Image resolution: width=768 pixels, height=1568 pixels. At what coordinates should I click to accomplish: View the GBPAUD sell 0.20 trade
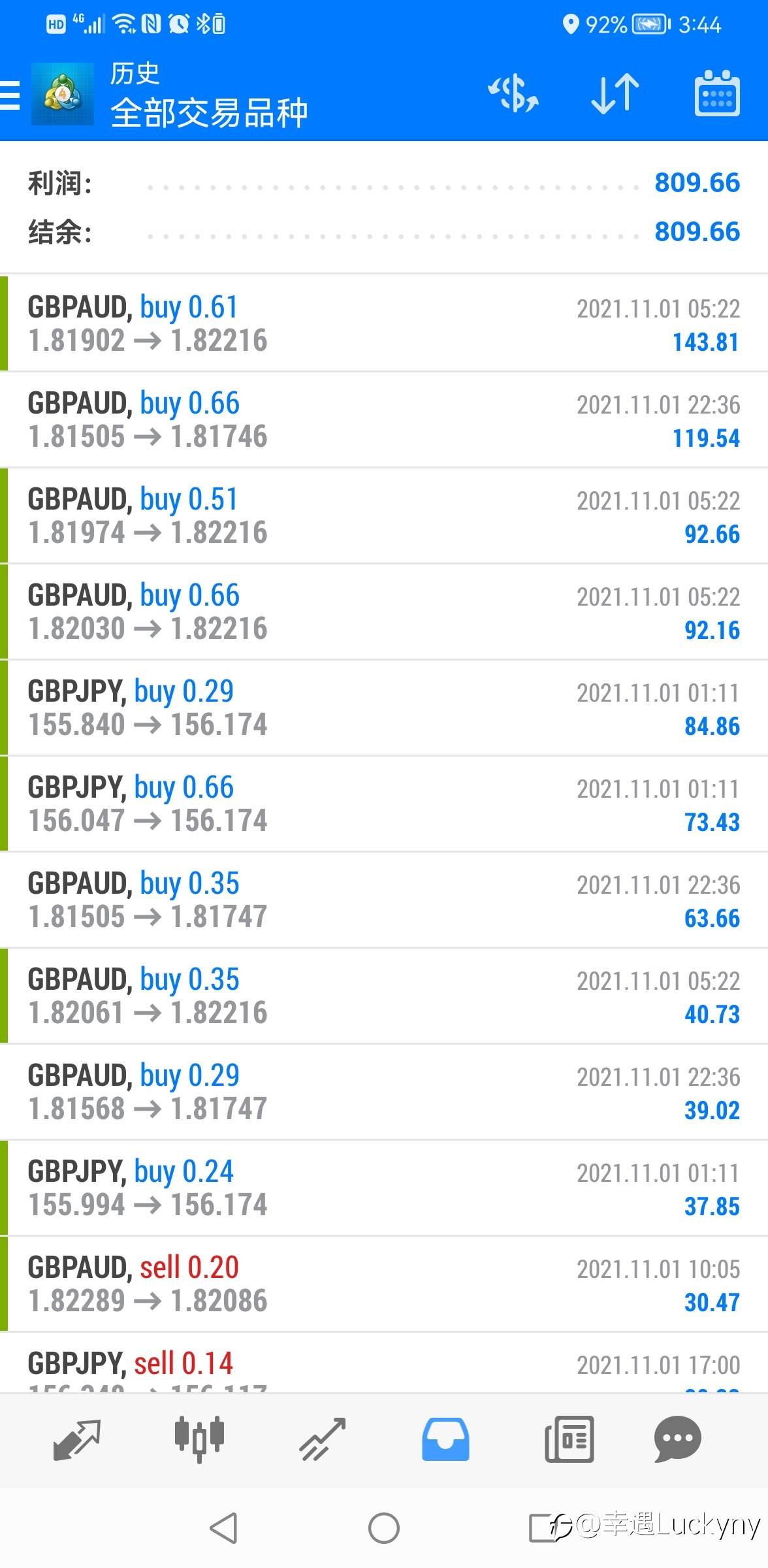(x=384, y=1284)
